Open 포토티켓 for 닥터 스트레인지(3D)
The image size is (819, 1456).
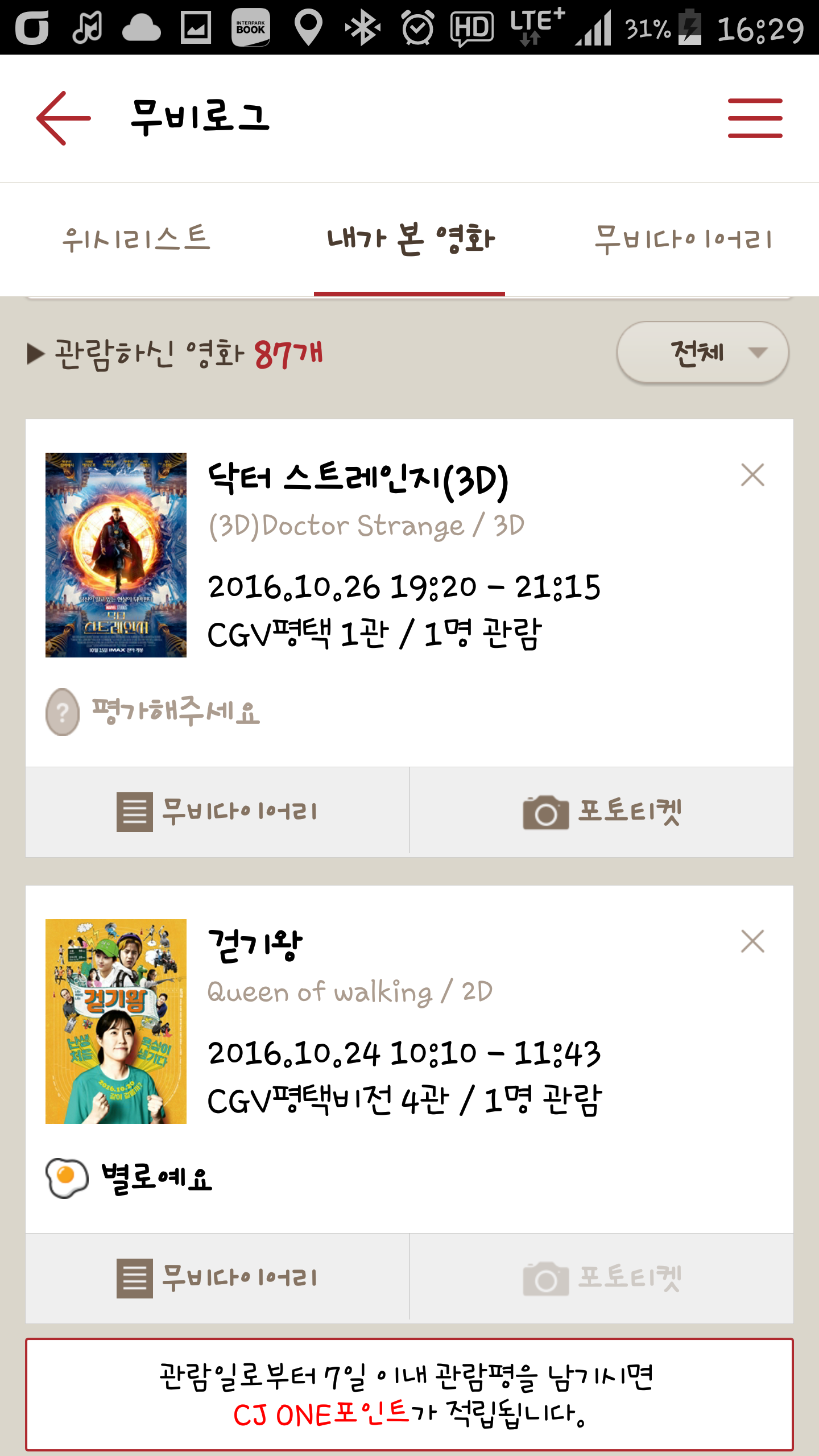[601, 812]
